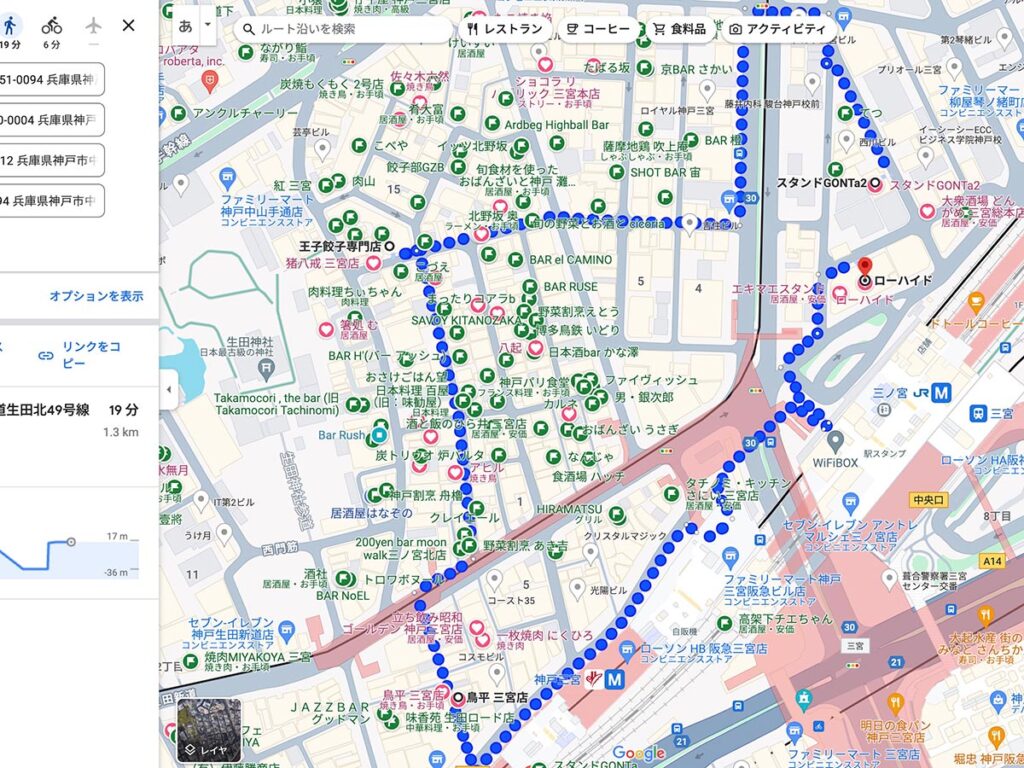Viewport: 1024px width, 768px height.
Task: Switch to the cycling travel mode (6分)
Action: click(x=52, y=31)
